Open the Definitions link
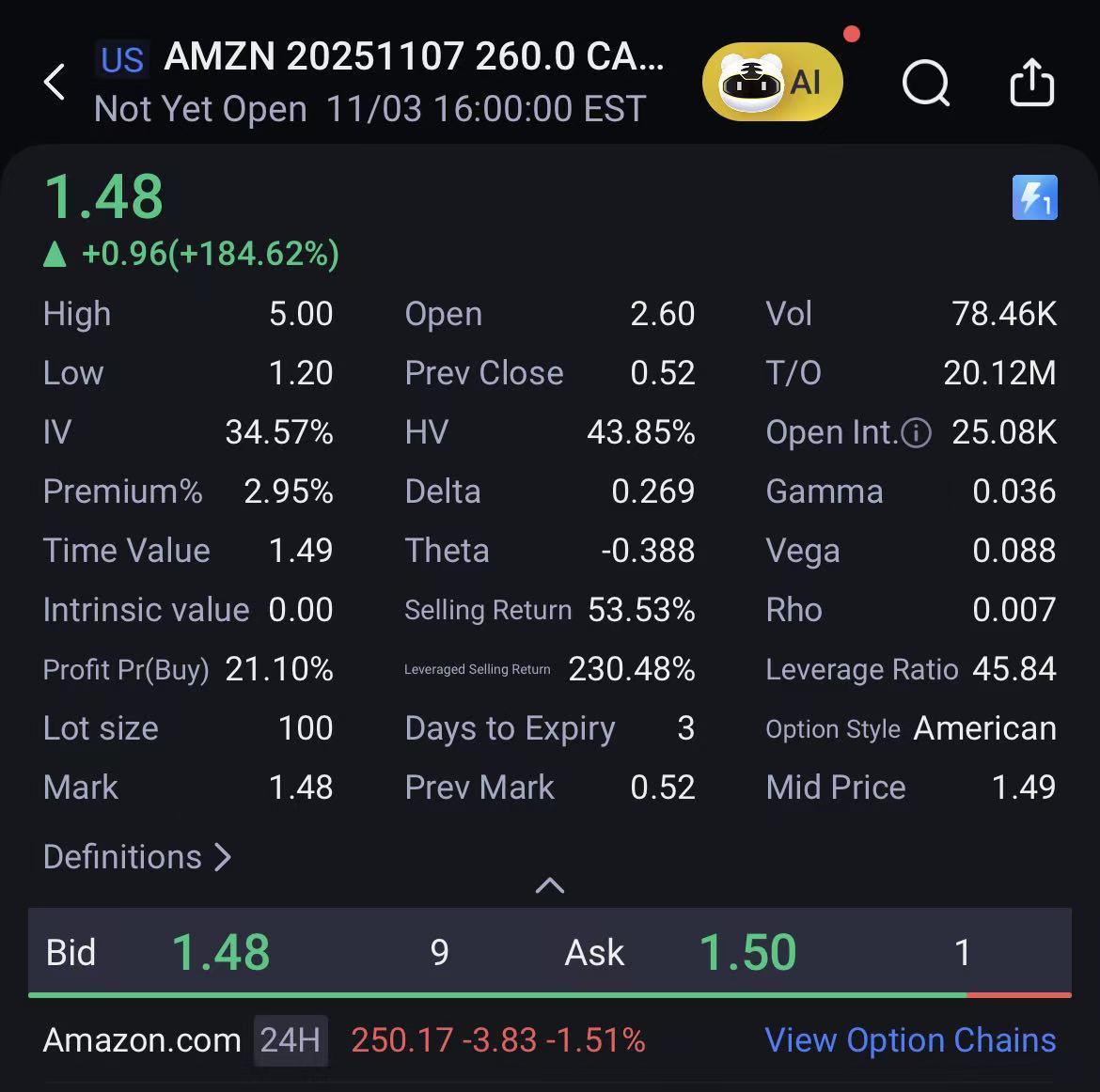The image size is (1100, 1092). 137,857
